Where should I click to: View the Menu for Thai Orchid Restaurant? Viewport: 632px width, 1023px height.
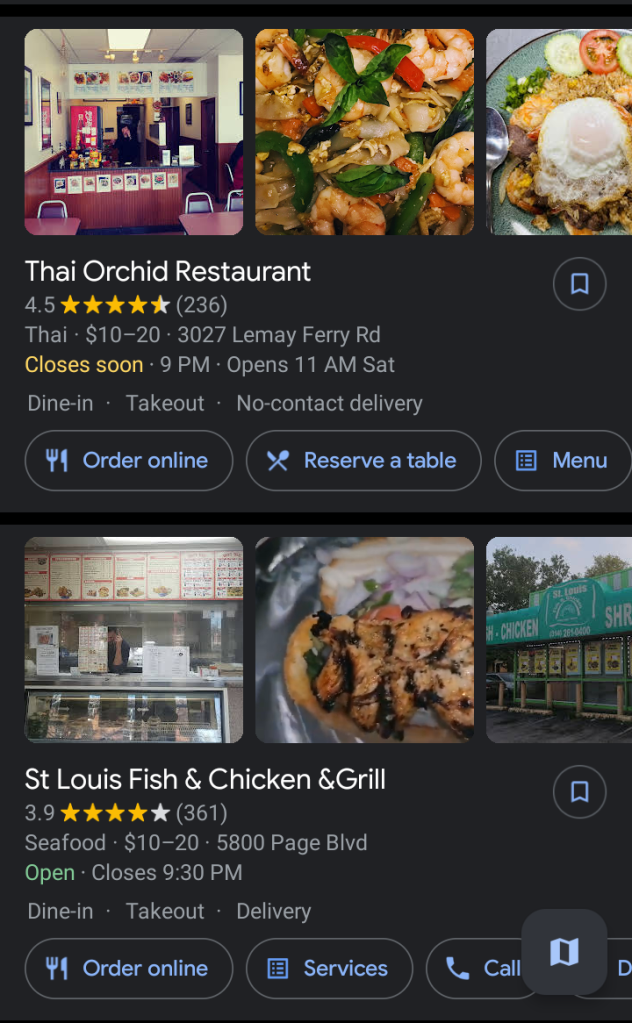tap(563, 461)
